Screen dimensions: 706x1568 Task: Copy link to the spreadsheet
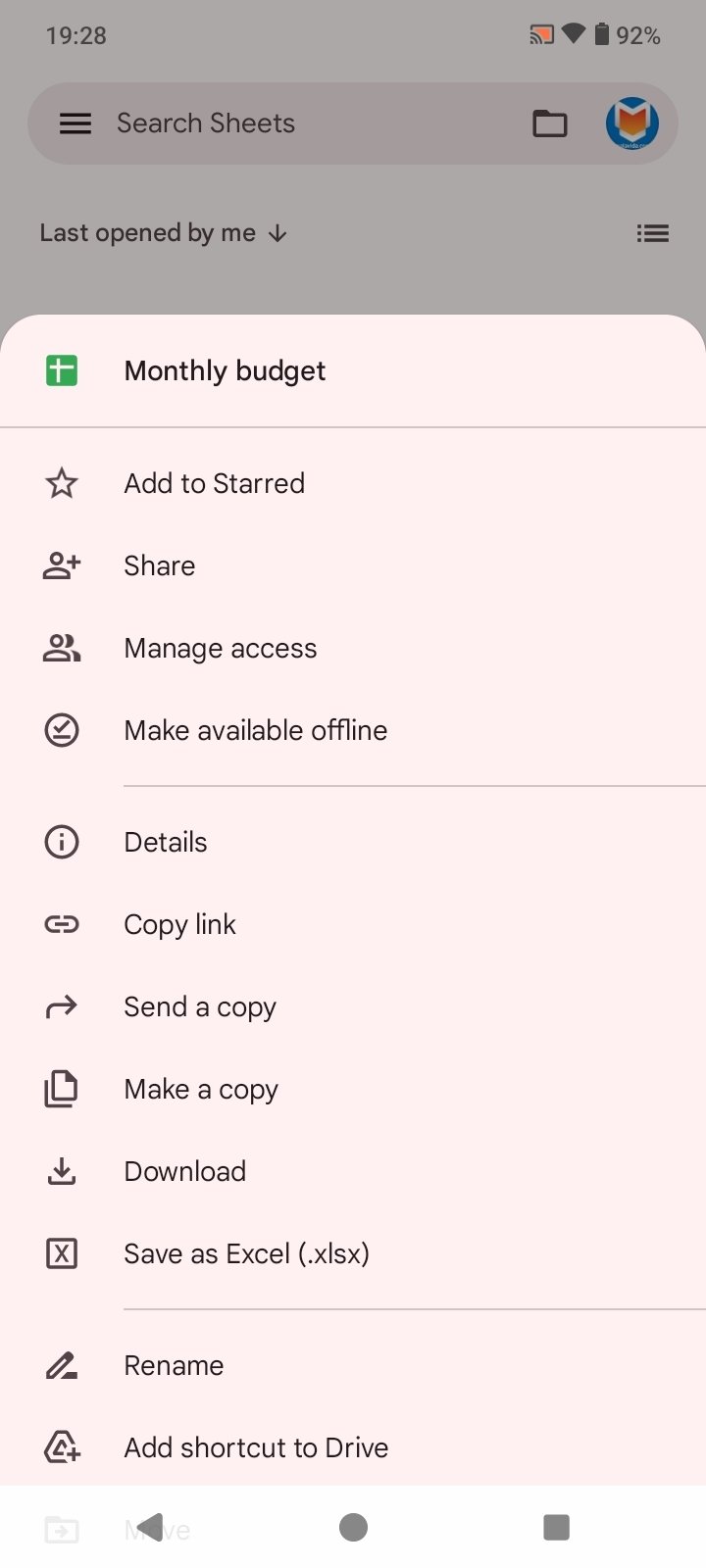[179, 924]
